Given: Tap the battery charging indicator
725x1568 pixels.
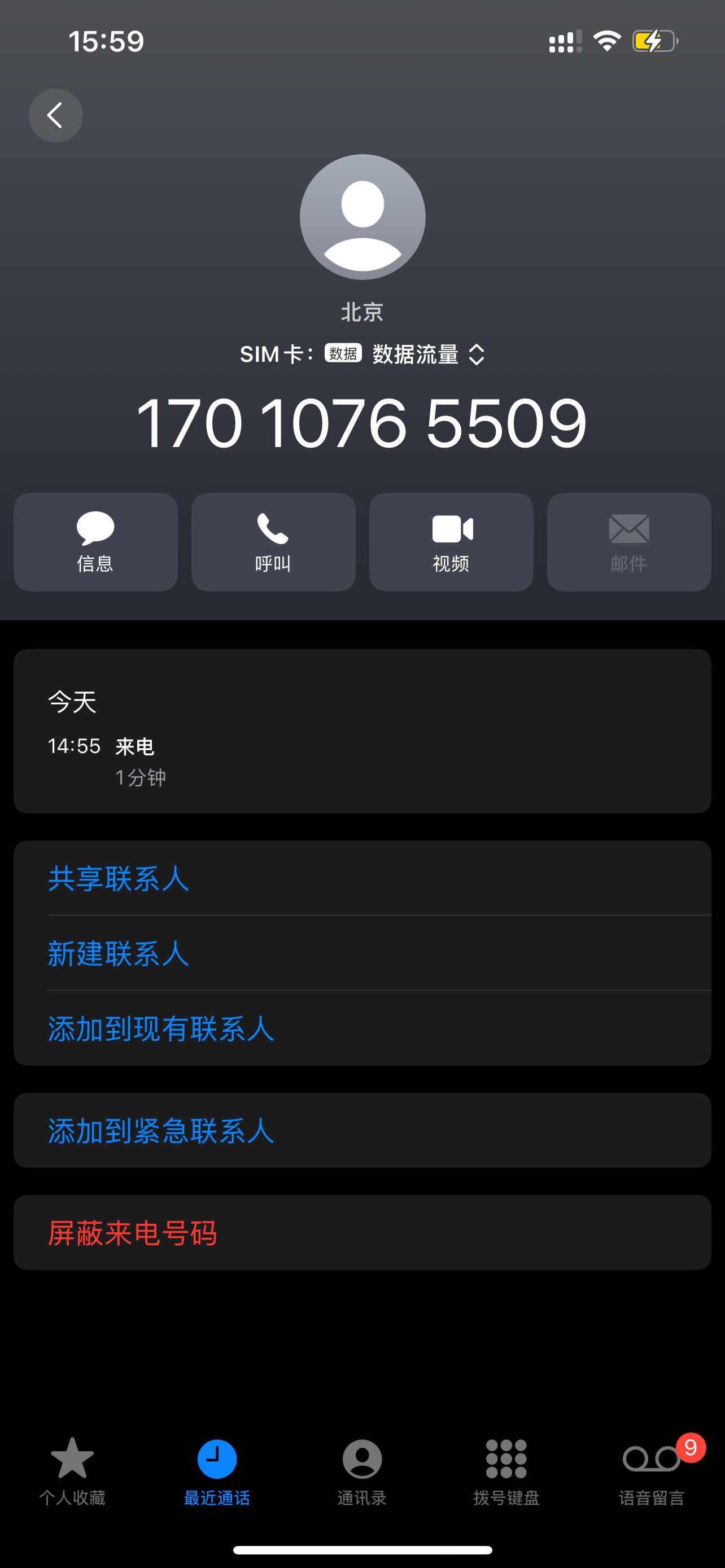Looking at the screenshot, I should [654, 40].
